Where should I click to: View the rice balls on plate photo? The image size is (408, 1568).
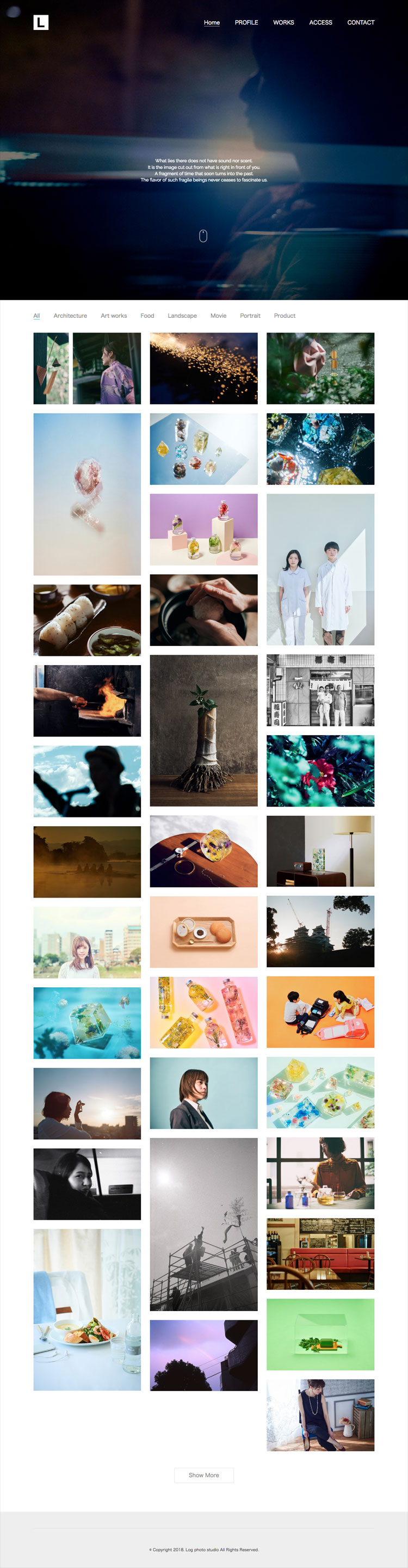(87, 620)
